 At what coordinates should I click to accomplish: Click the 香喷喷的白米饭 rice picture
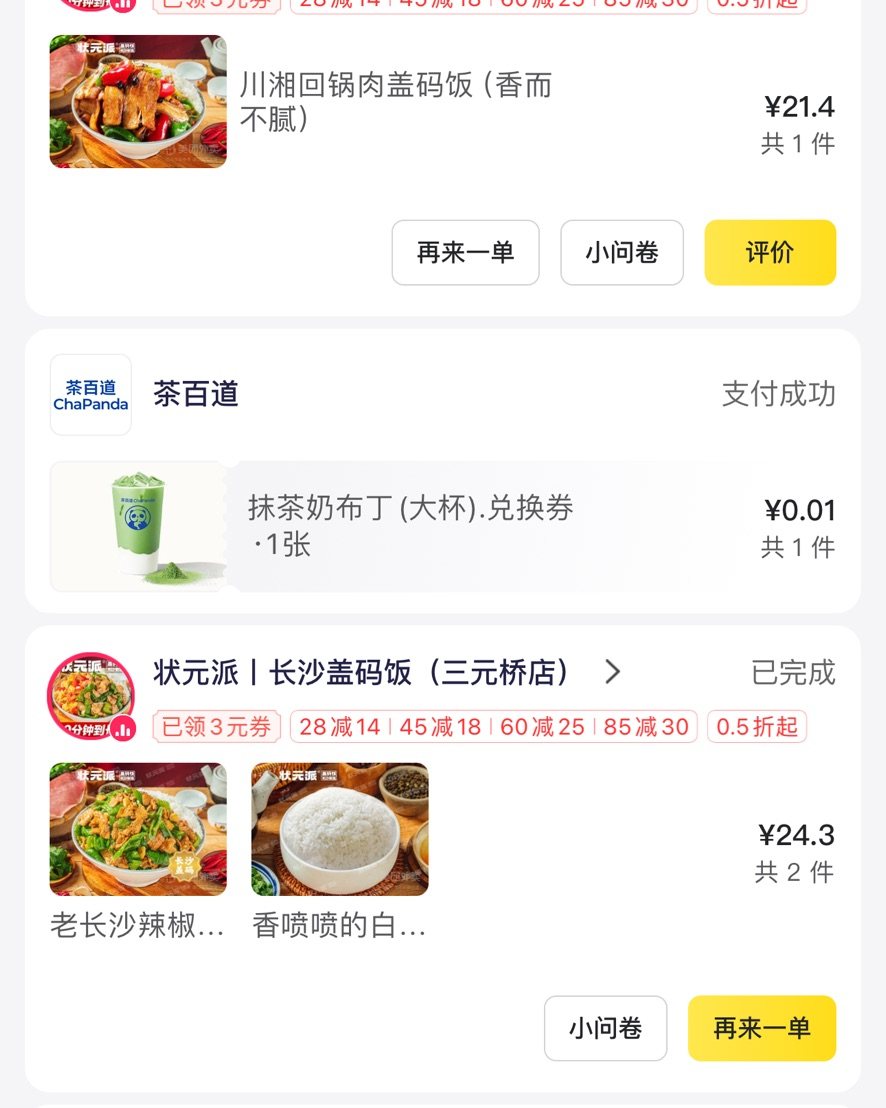pos(340,828)
